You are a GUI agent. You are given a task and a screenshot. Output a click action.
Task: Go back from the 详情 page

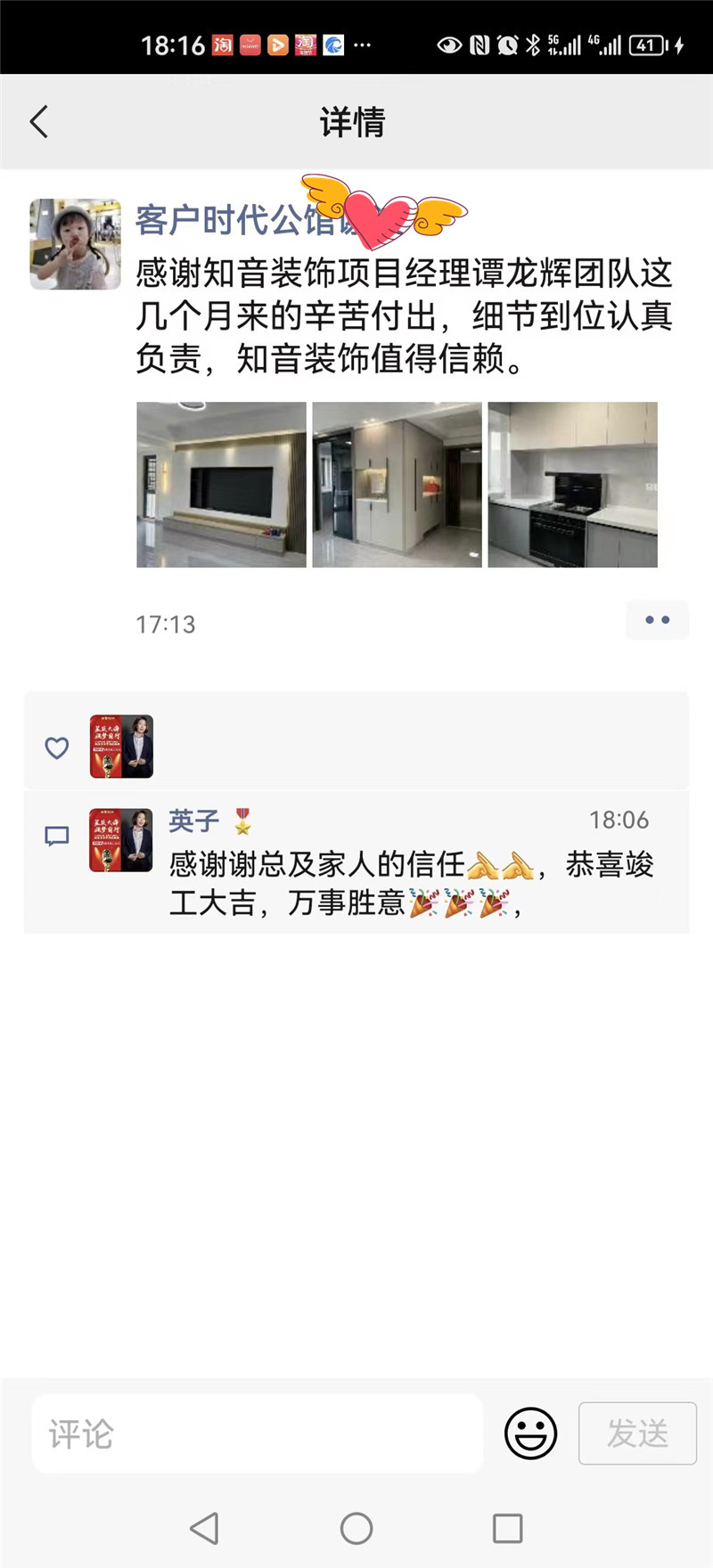click(39, 122)
